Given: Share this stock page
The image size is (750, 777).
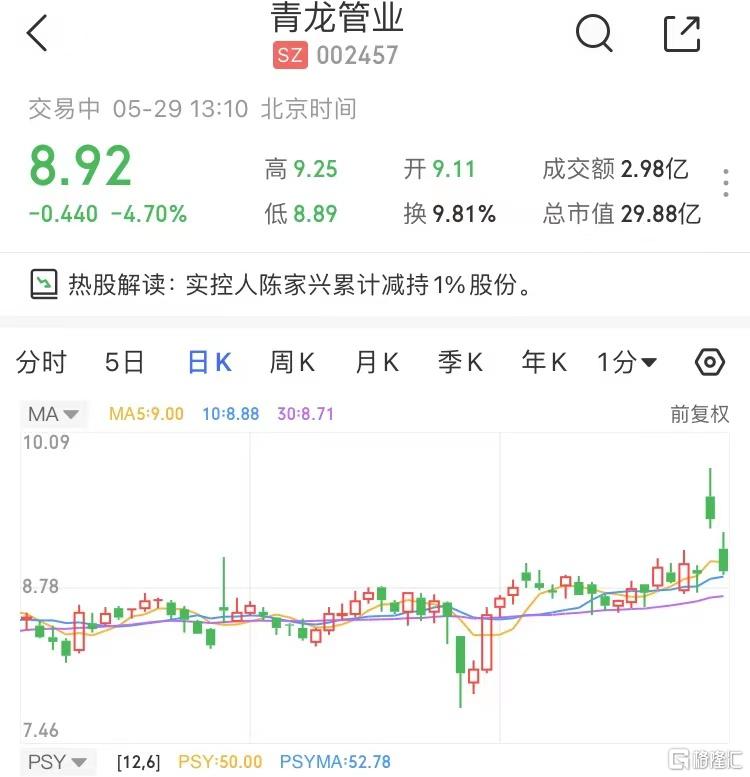Looking at the screenshot, I should point(682,34).
